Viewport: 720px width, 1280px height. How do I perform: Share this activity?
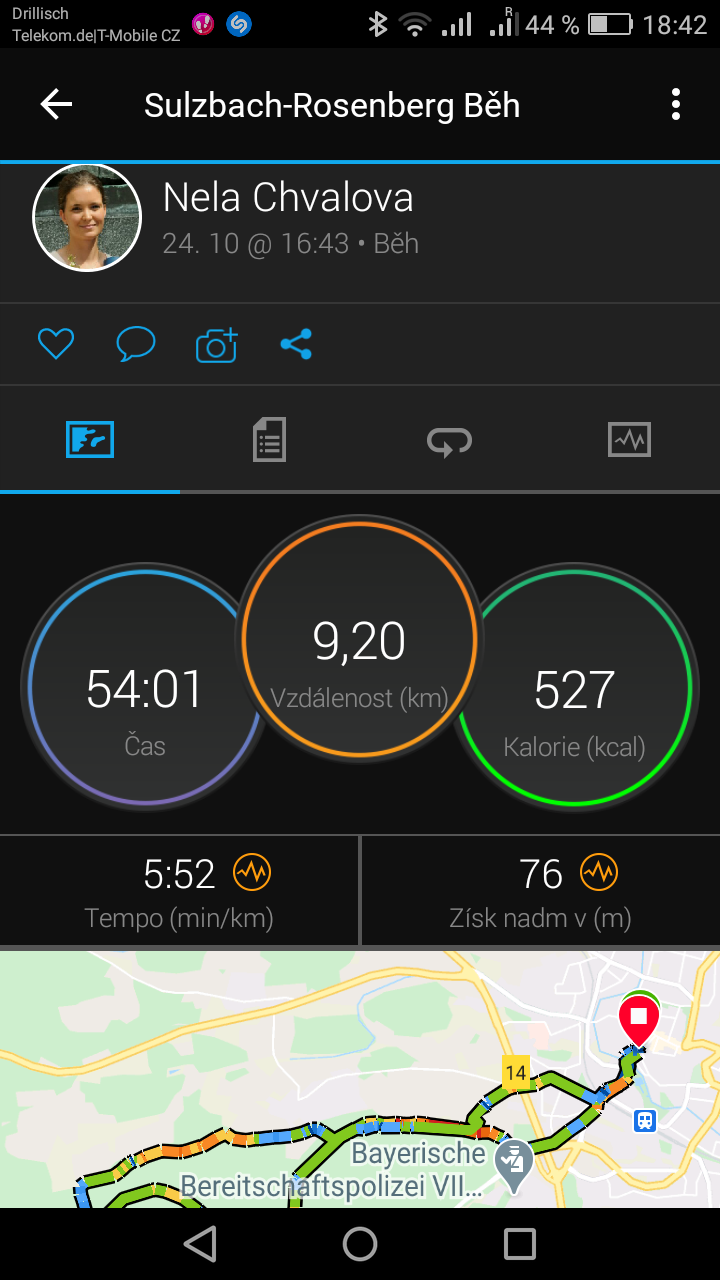tap(296, 345)
